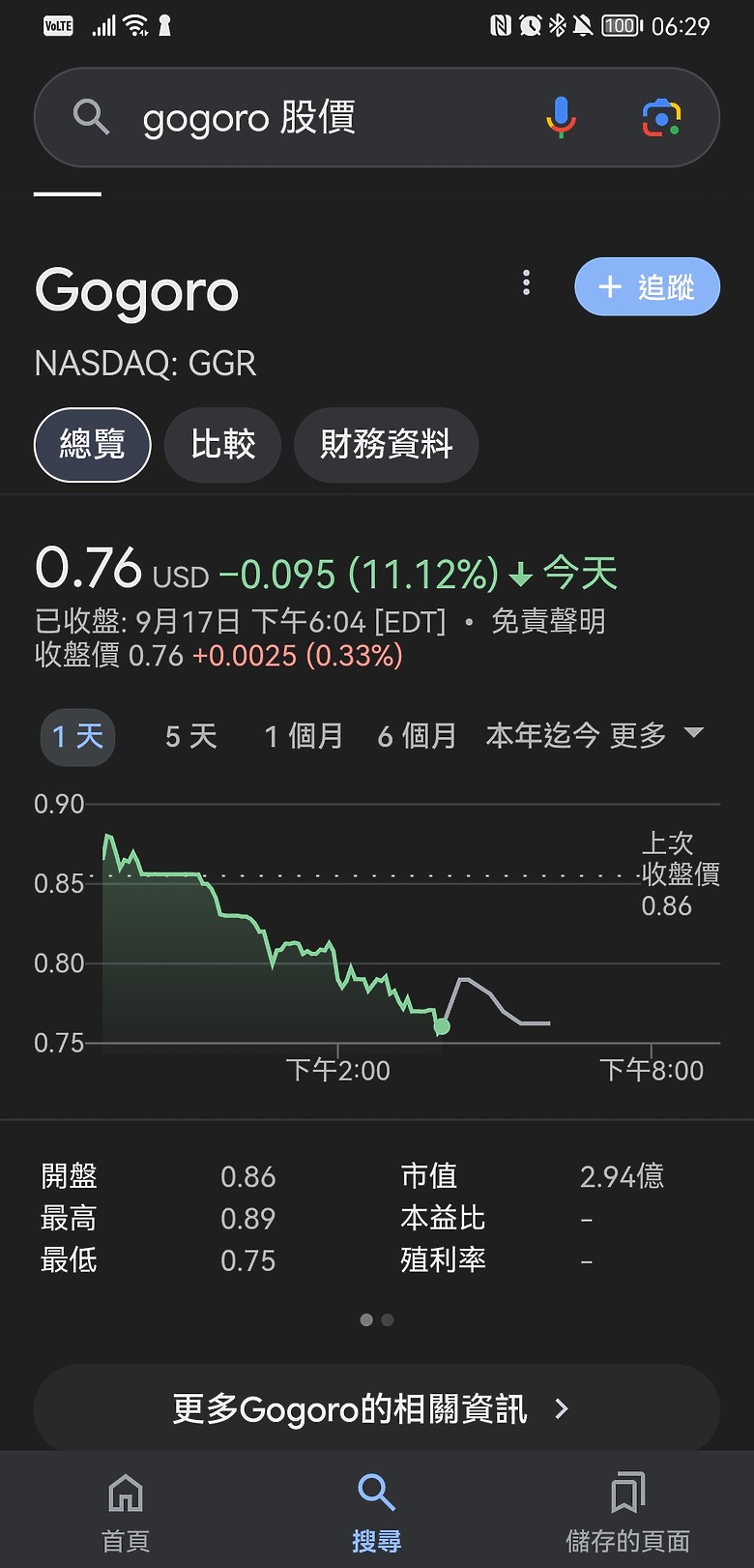Open Google Lens camera search
Image resolution: width=754 pixels, height=1568 pixels.
pos(661,117)
